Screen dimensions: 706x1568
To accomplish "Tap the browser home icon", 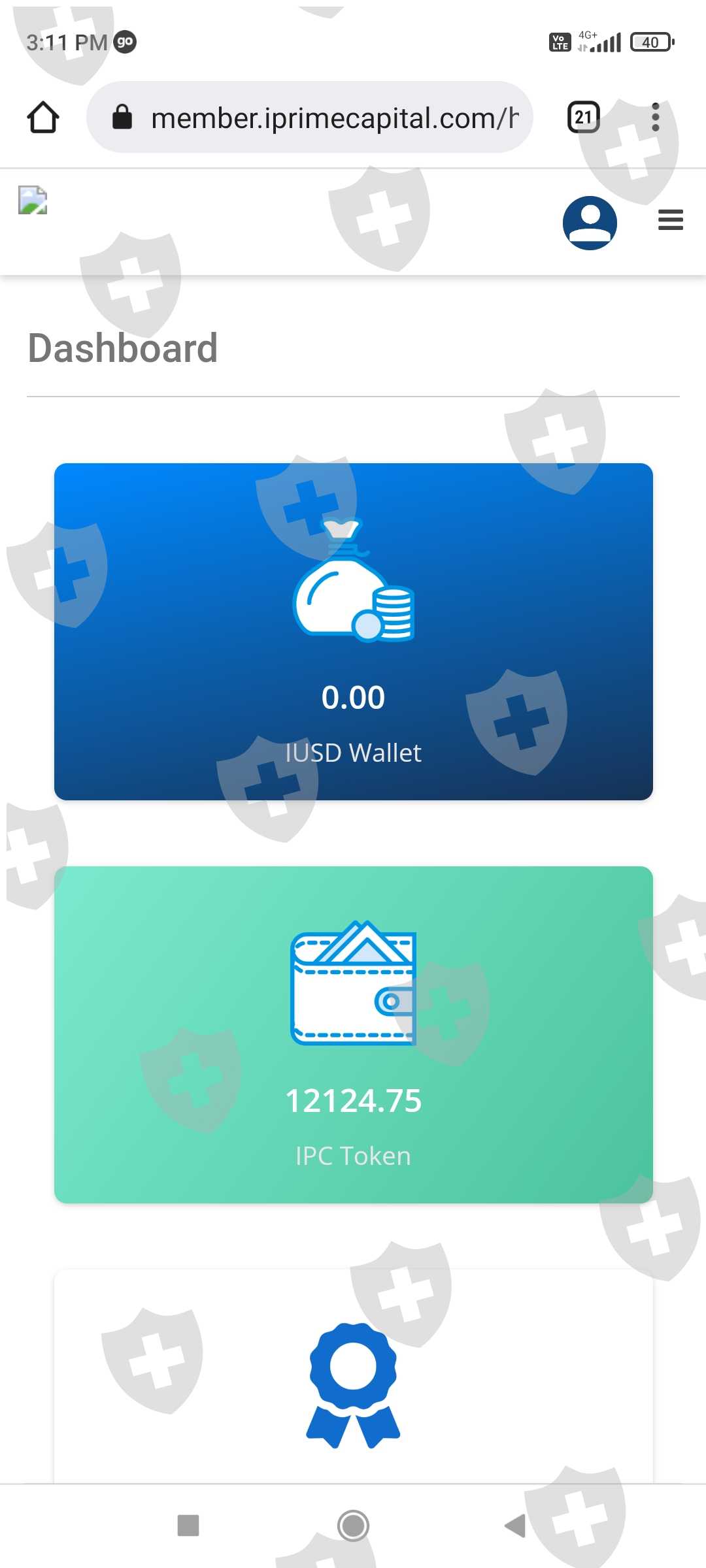I will tap(43, 118).
